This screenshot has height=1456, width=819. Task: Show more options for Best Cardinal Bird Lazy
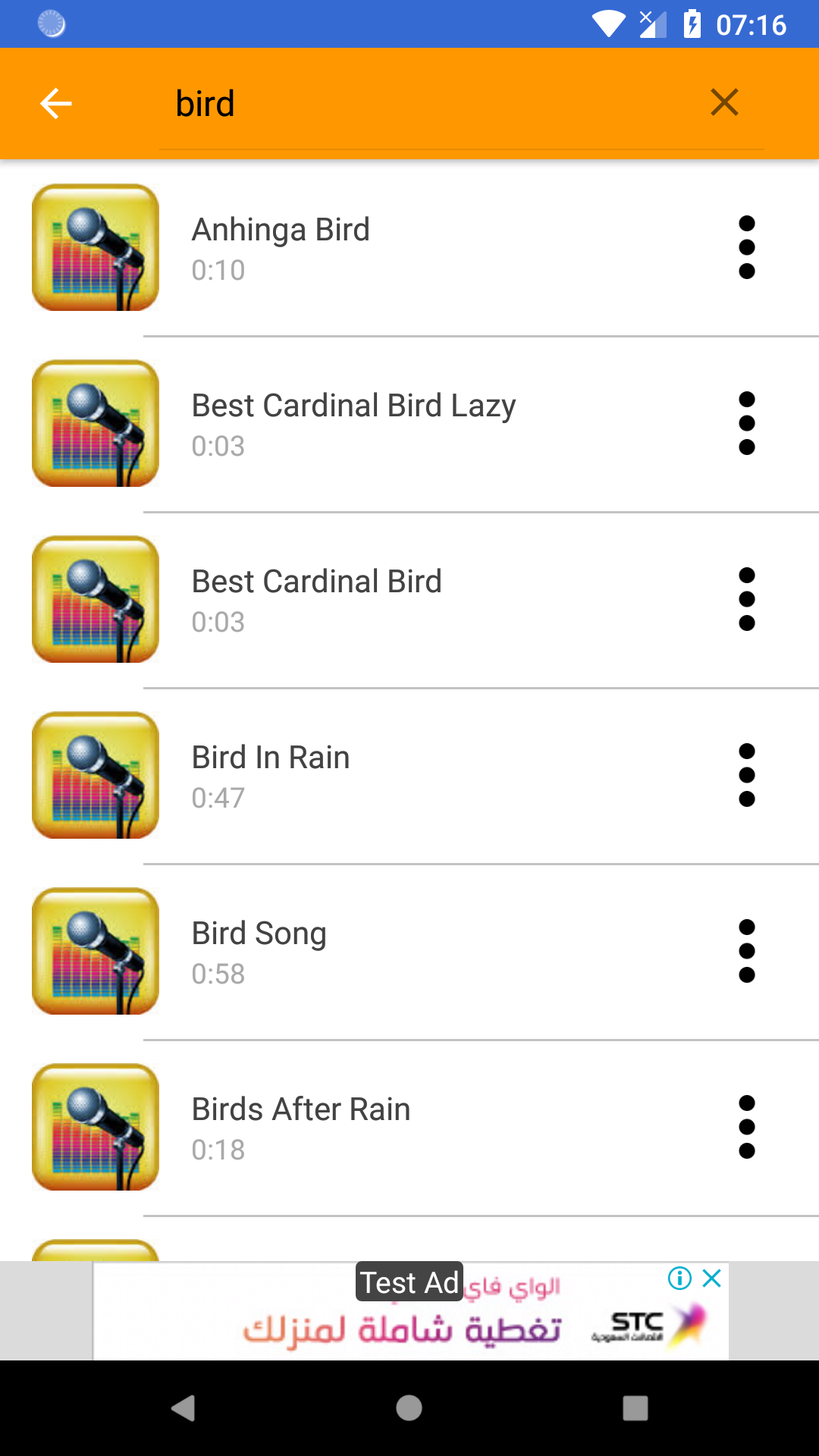pos(746,423)
